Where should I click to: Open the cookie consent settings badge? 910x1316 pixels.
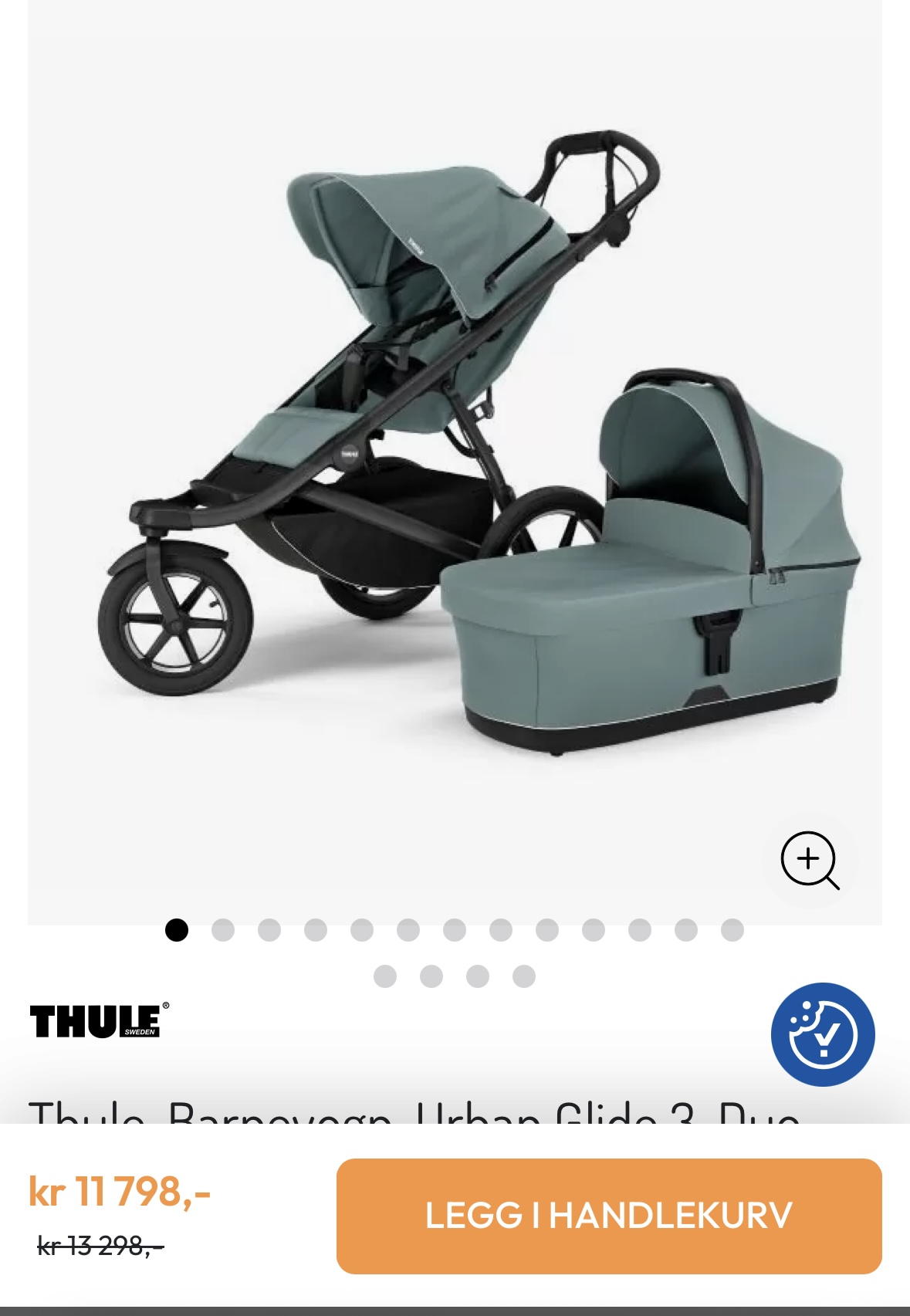click(x=822, y=1034)
